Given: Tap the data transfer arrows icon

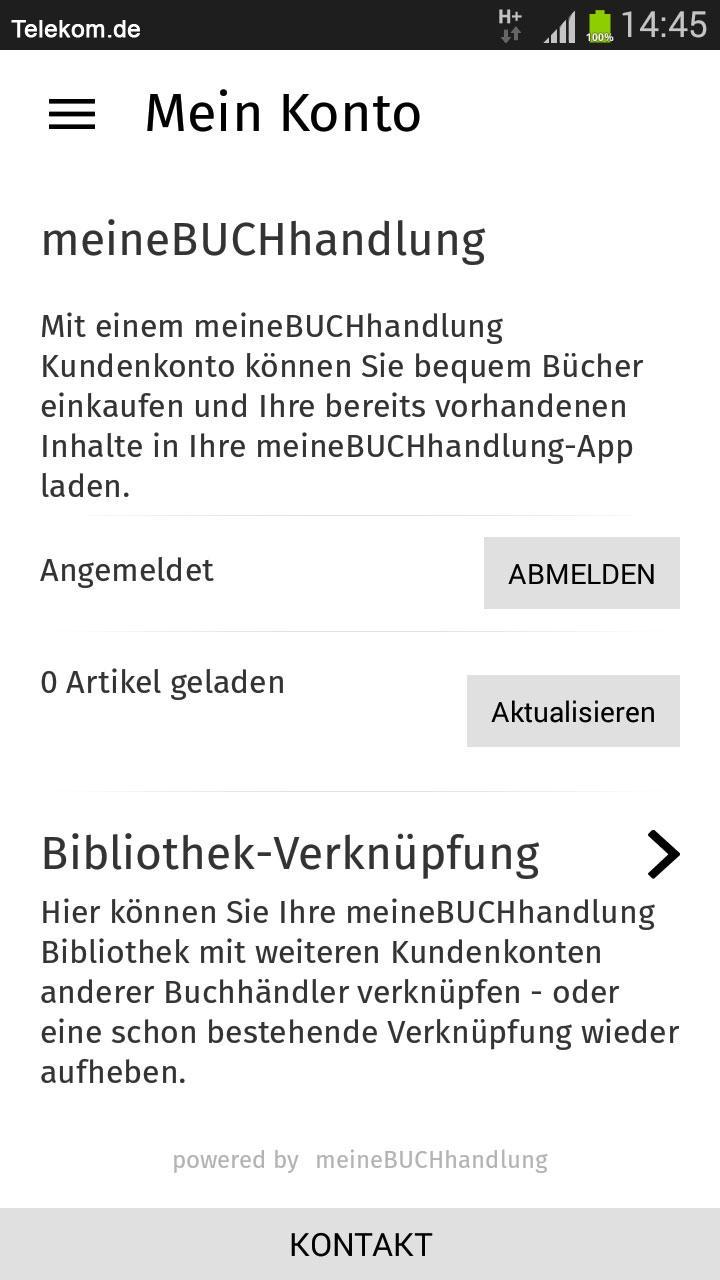Looking at the screenshot, I should (510, 33).
